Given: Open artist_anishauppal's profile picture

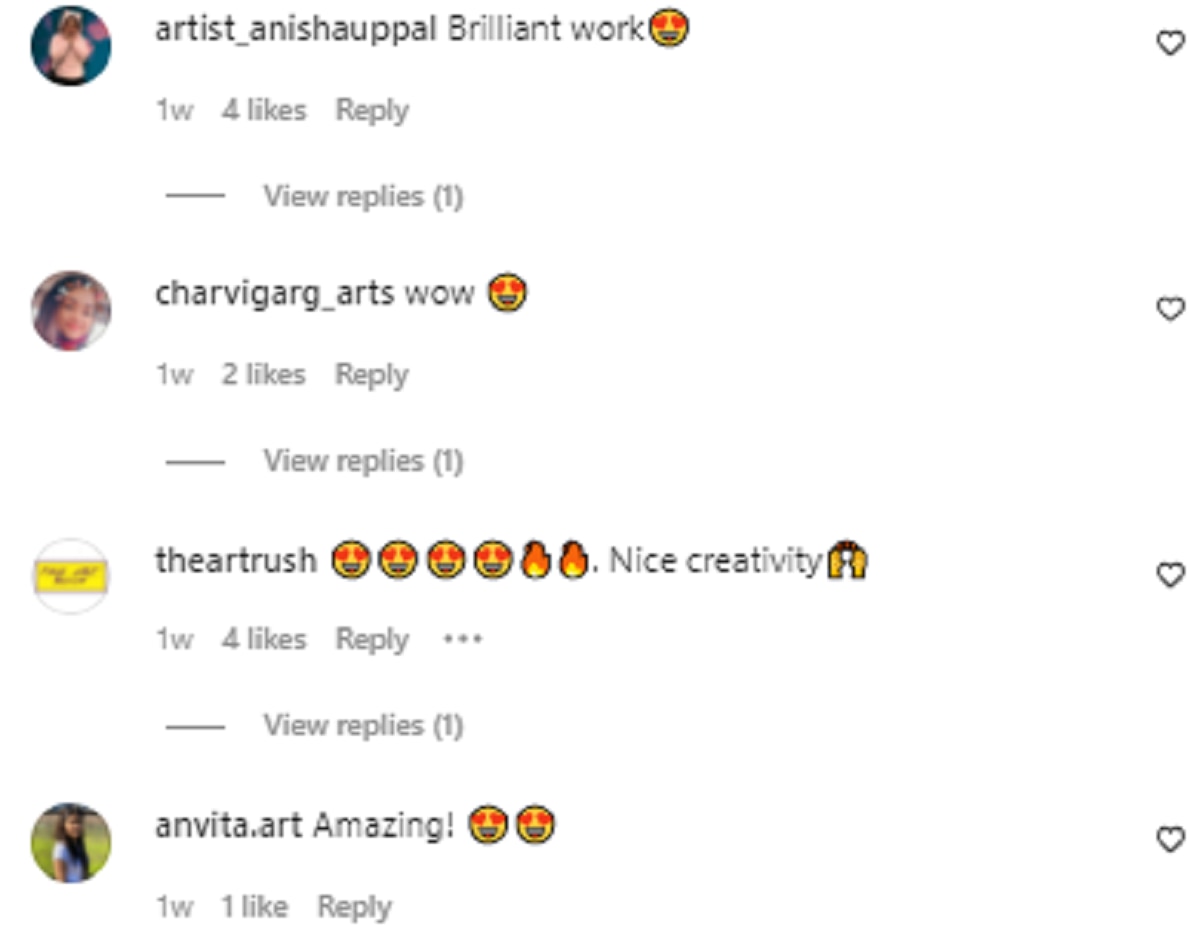Looking at the screenshot, I should point(71,45).
